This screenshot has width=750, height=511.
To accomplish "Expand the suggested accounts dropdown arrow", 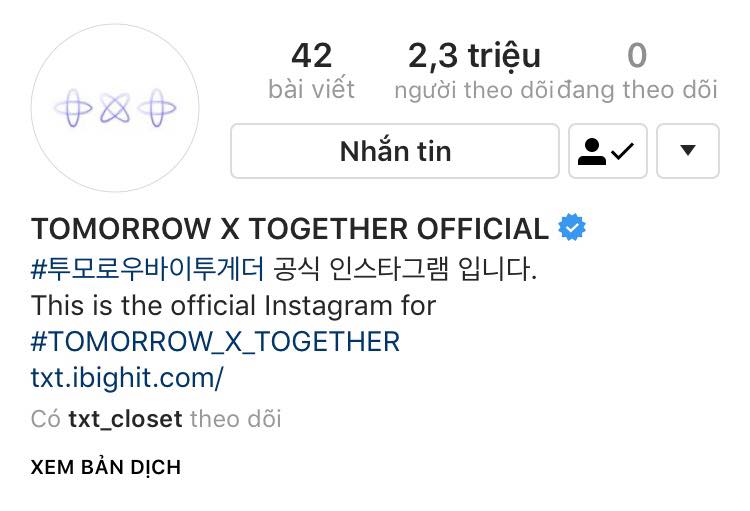I will point(687,151).
